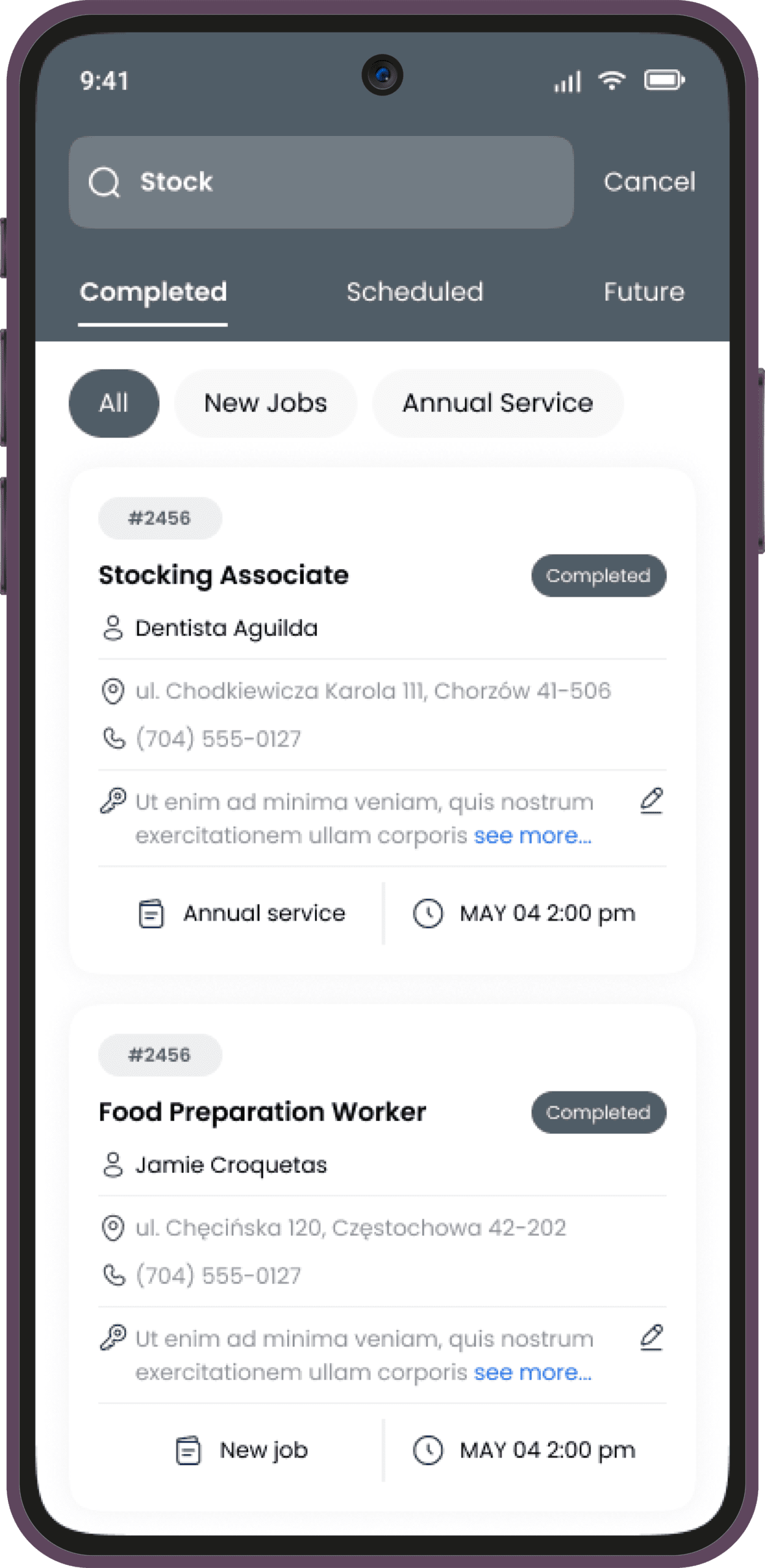Switch to the Scheduled tab
Image resolution: width=765 pixels, height=1568 pixels.
[x=415, y=292]
